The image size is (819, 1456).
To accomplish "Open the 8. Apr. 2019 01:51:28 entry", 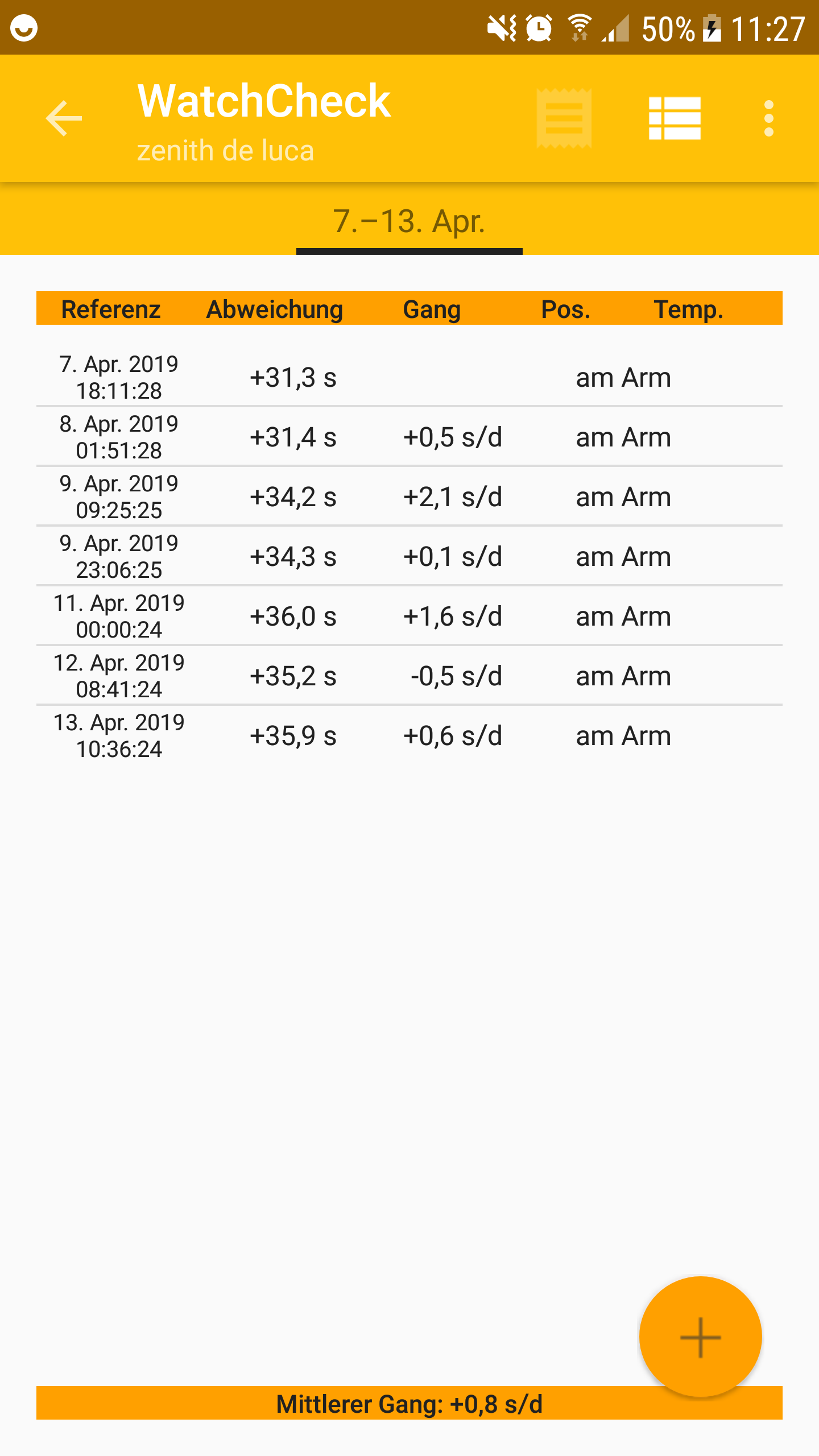I will click(x=409, y=437).
